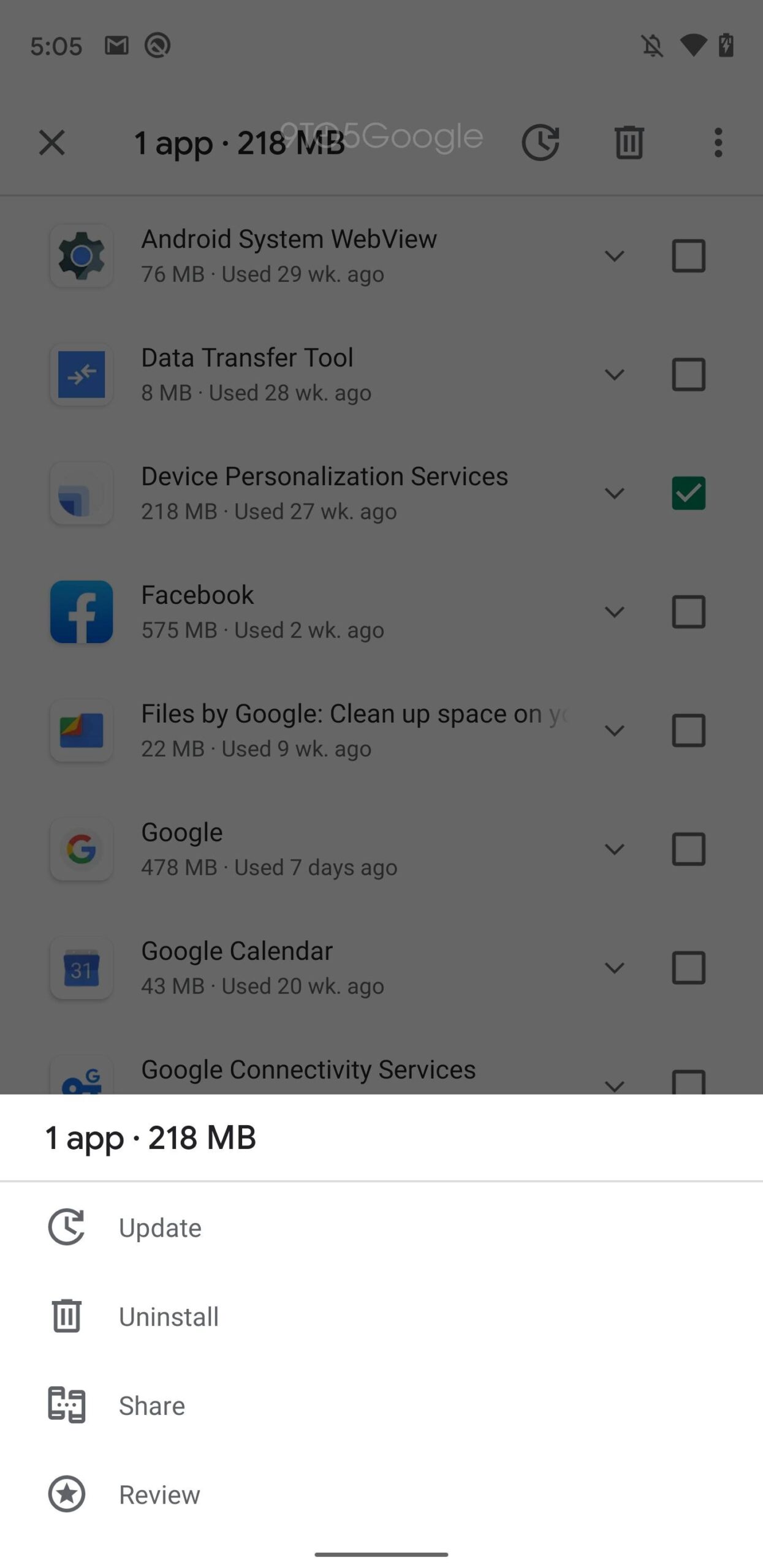Screen dimensions: 763x1568
Task: Expand the Facebook details chevron
Action: click(x=614, y=611)
